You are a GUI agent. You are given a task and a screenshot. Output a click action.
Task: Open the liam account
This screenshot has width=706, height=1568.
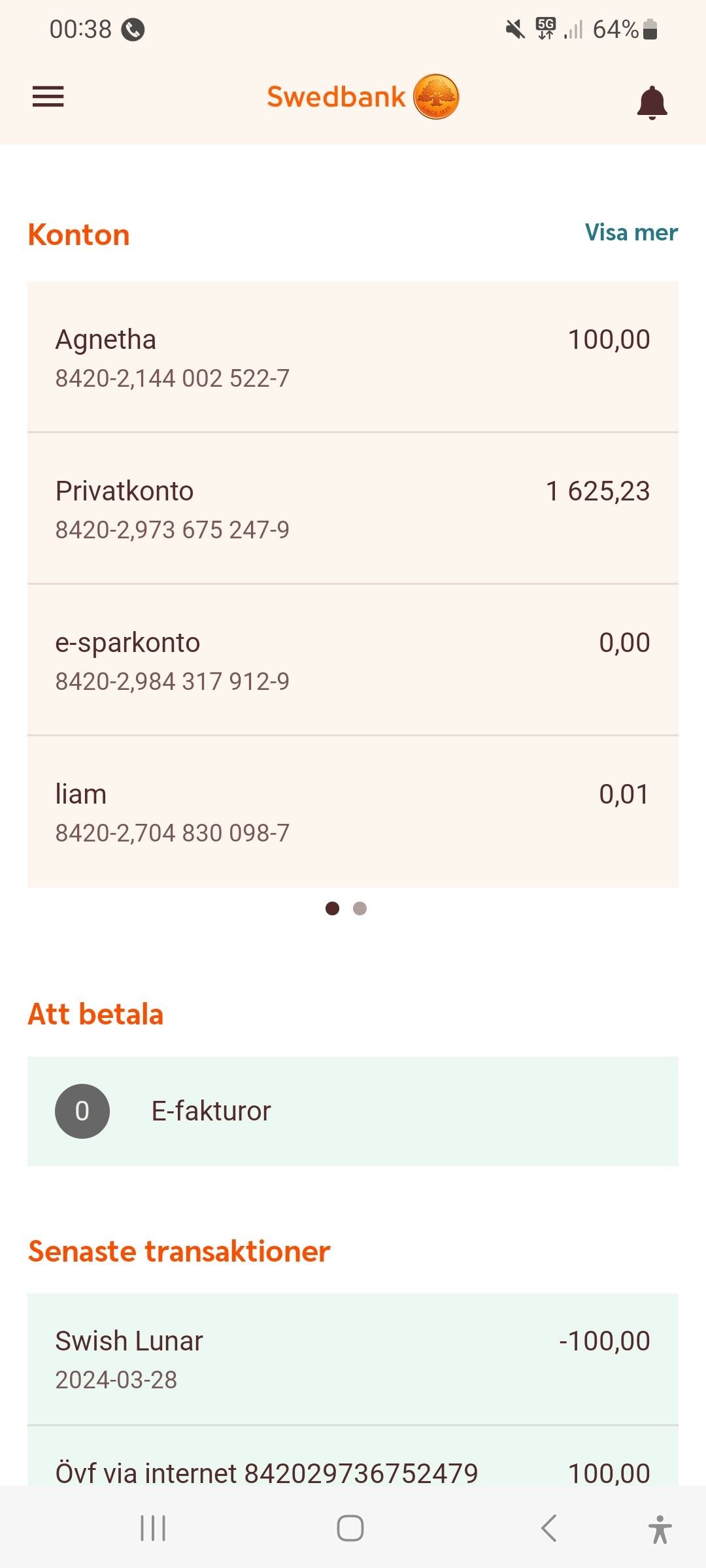pyautogui.click(x=353, y=811)
